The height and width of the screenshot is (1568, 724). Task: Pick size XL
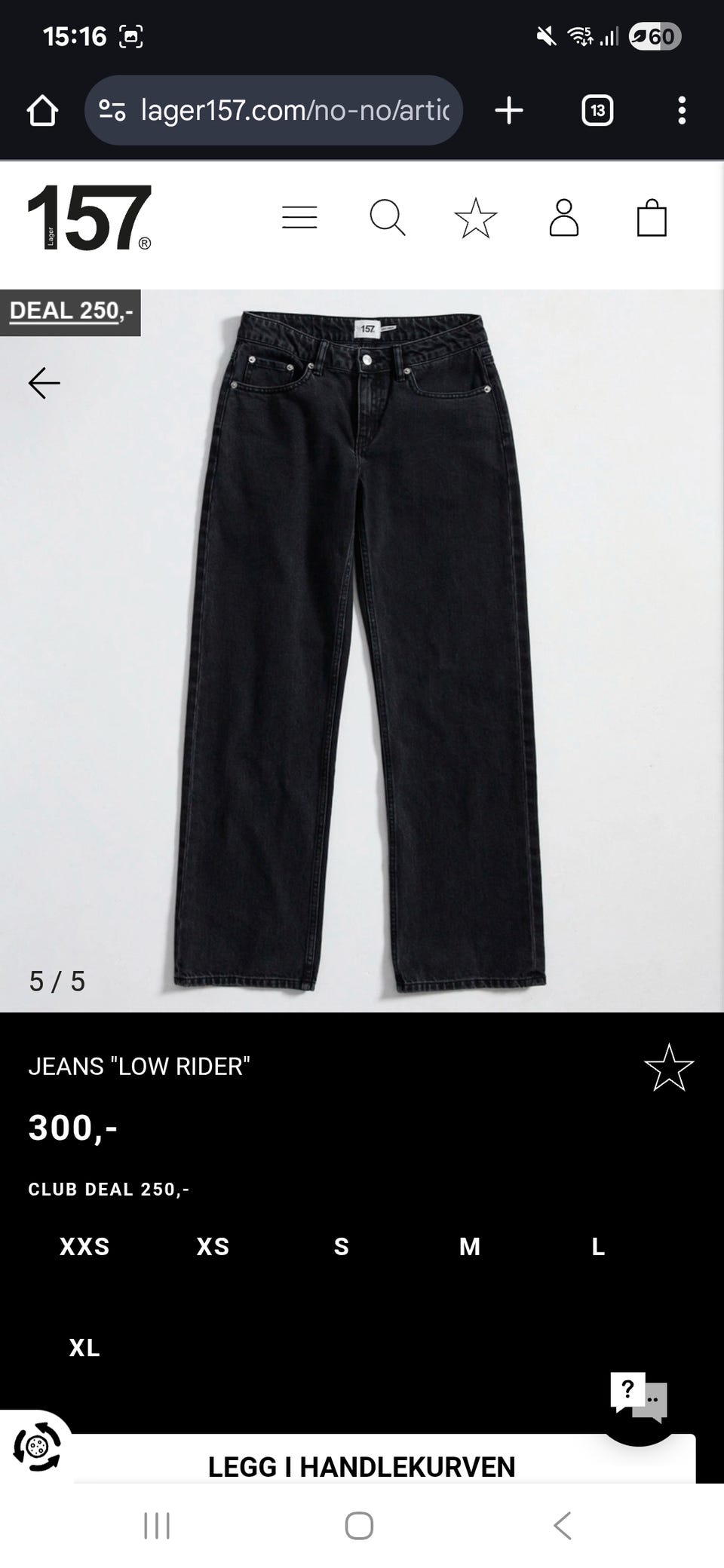click(84, 1348)
